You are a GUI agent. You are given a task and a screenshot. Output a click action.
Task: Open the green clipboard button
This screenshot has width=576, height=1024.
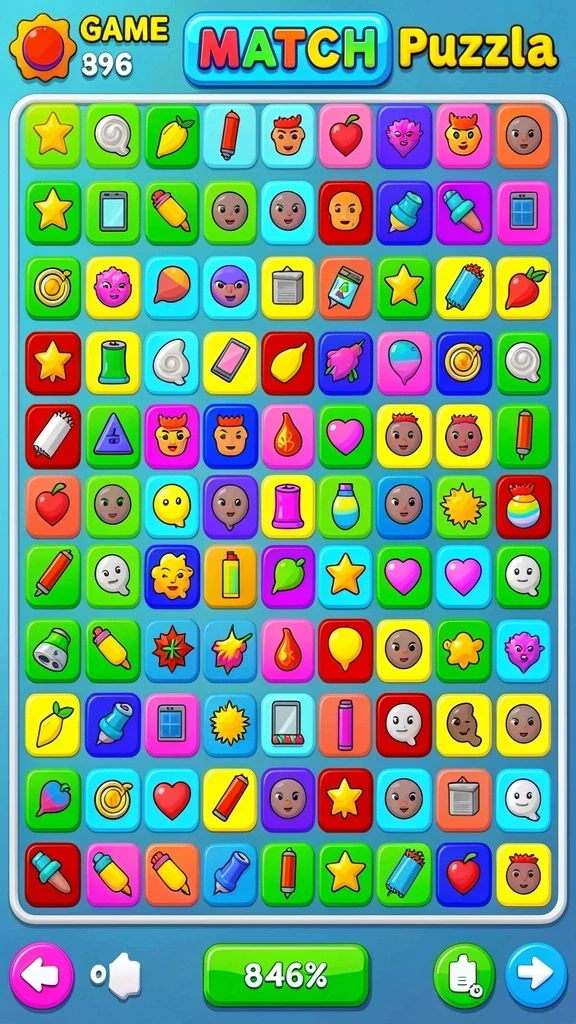464,976
